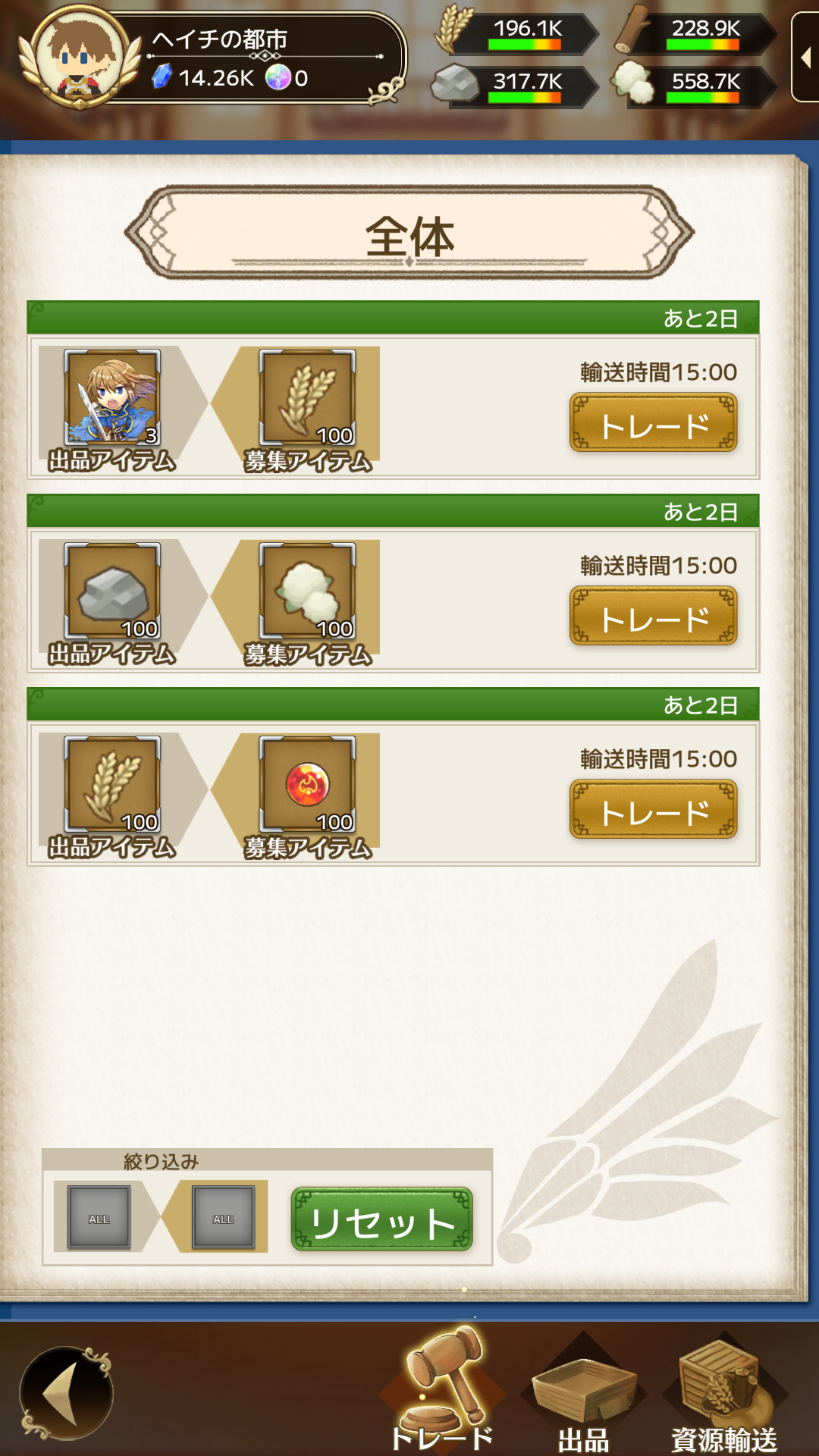819x1456 pixels.
Task: Tap the back arrow button
Action: (x=67, y=1392)
